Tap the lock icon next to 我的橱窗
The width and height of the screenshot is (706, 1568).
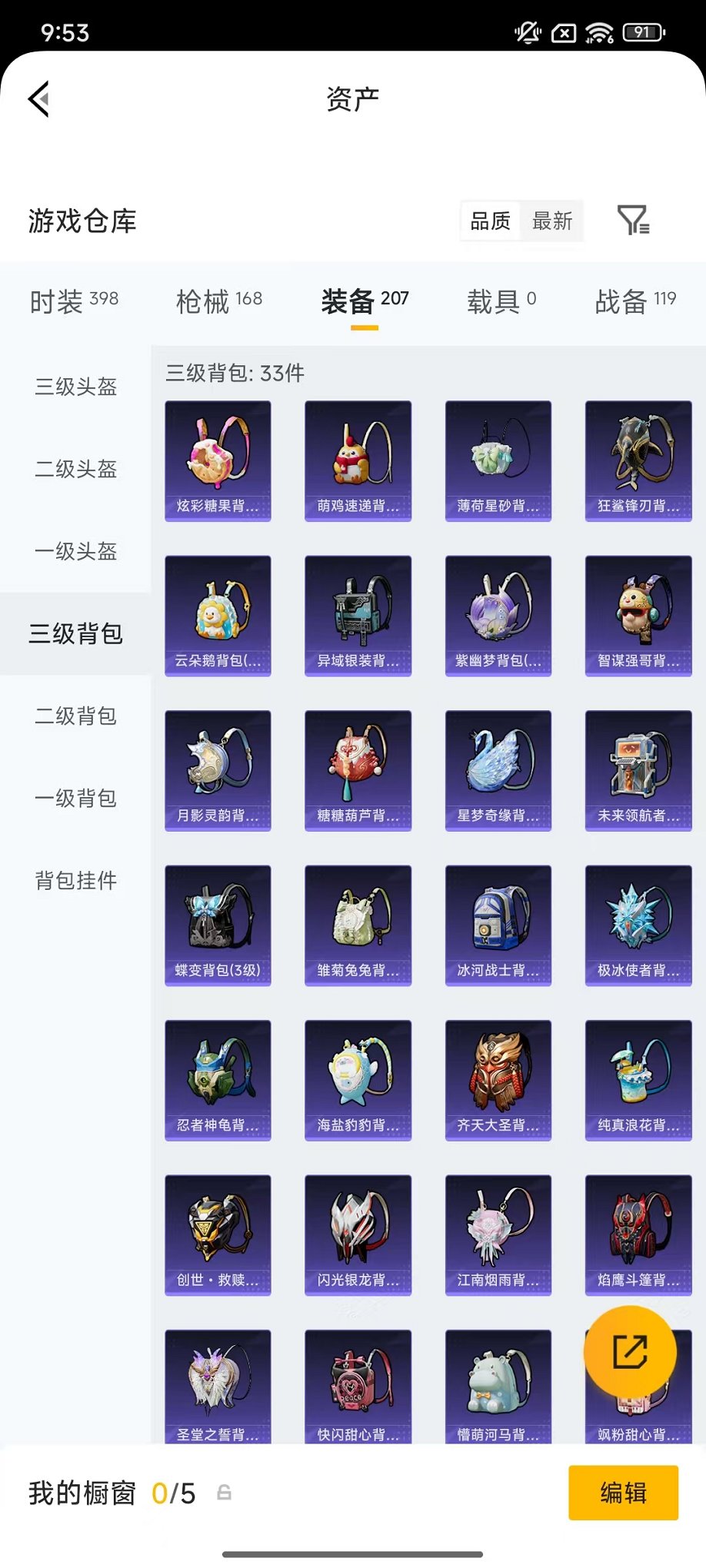coord(224,1492)
